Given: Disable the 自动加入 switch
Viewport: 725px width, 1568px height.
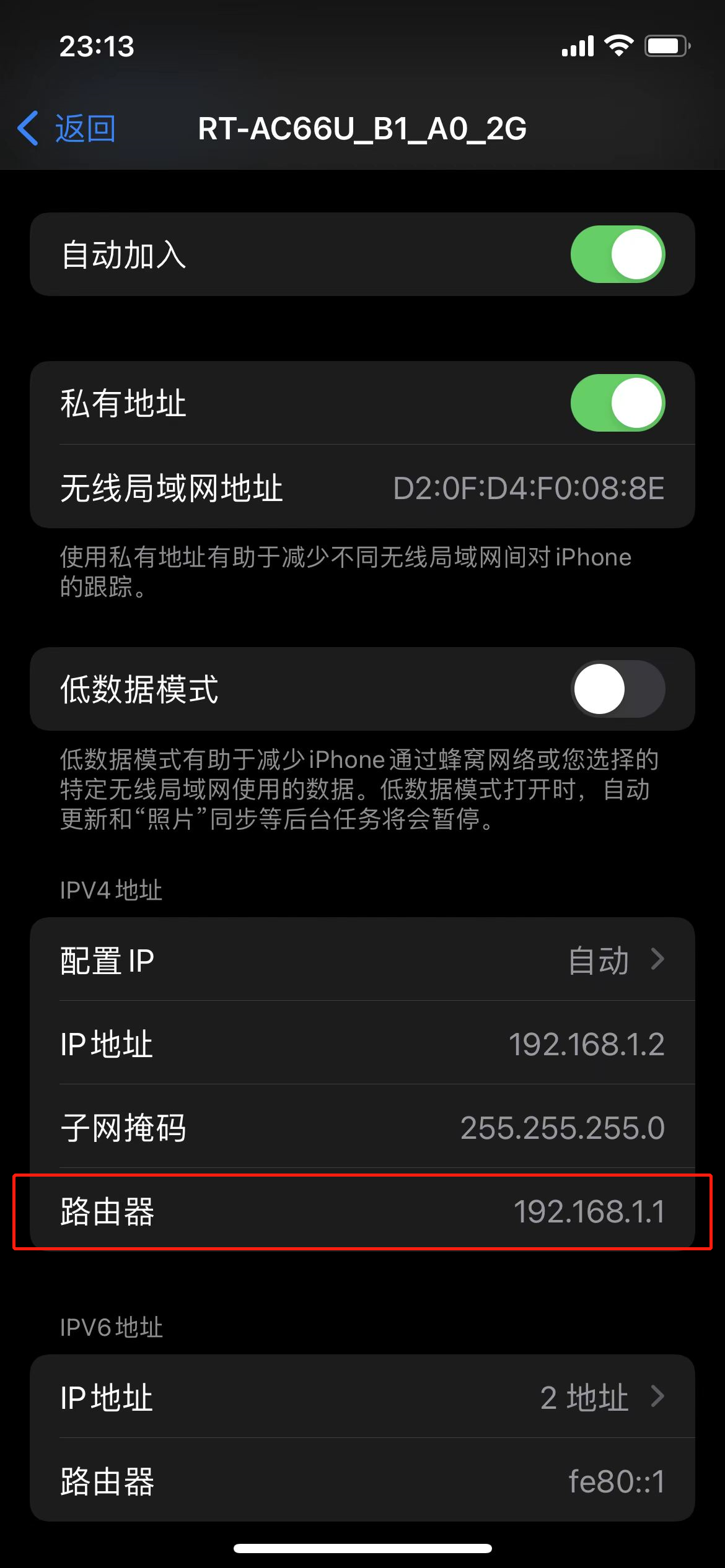Looking at the screenshot, I should tap(620, 254).
